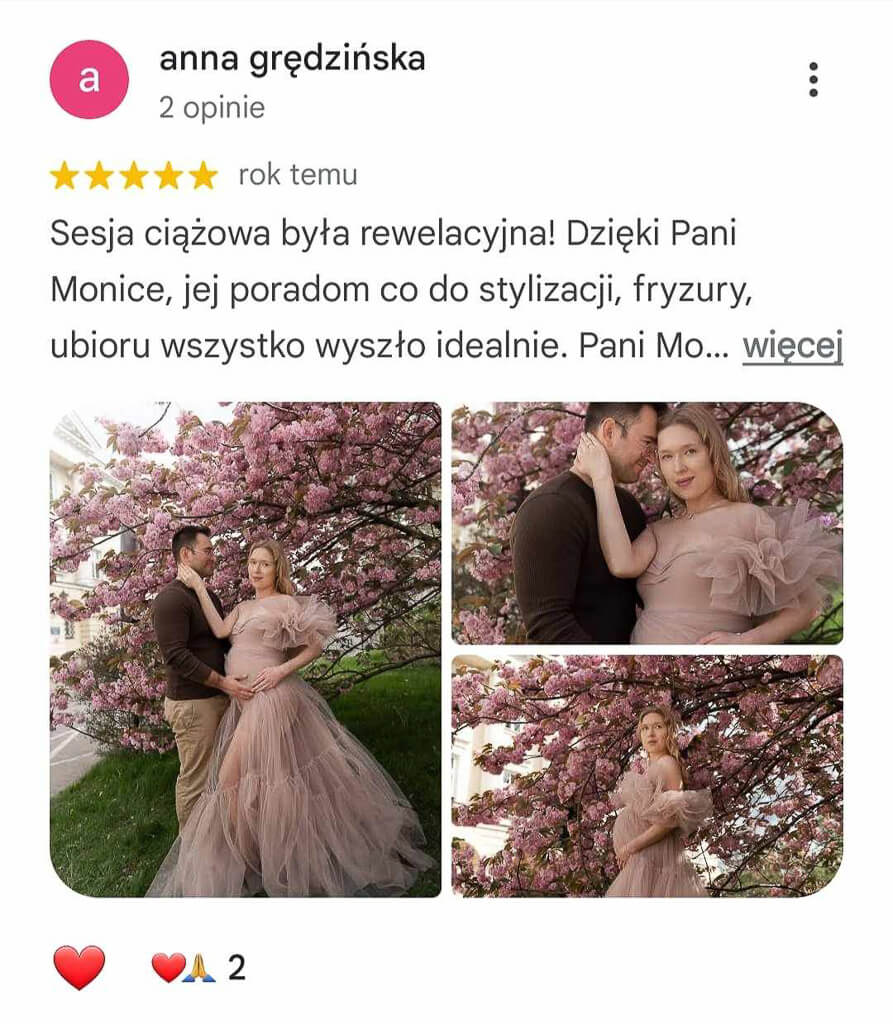Click the first star of the rating
The width and height of the screenshot is (893, 1024).
(64, 175)
